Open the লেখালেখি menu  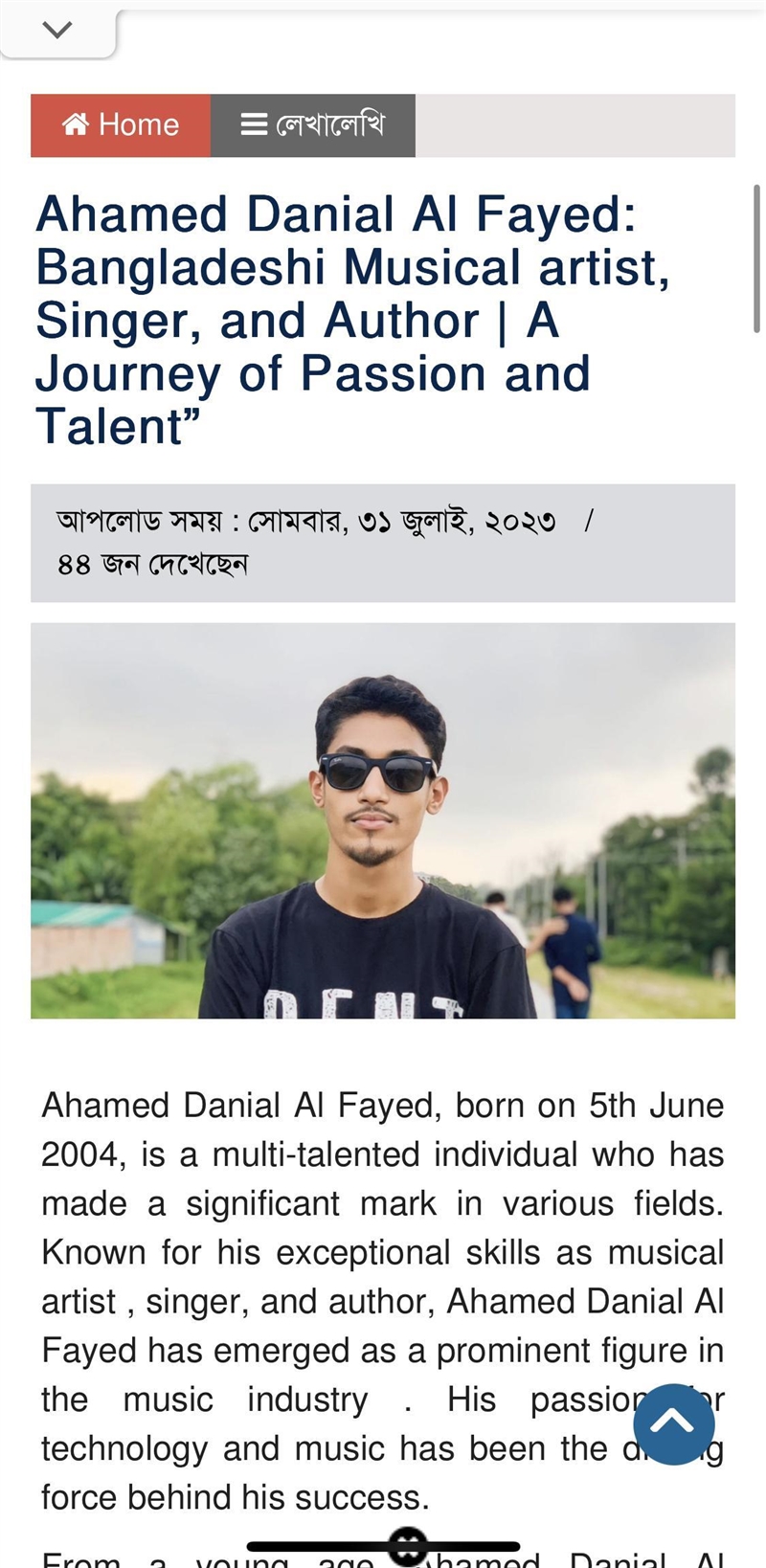coord(313,124)
